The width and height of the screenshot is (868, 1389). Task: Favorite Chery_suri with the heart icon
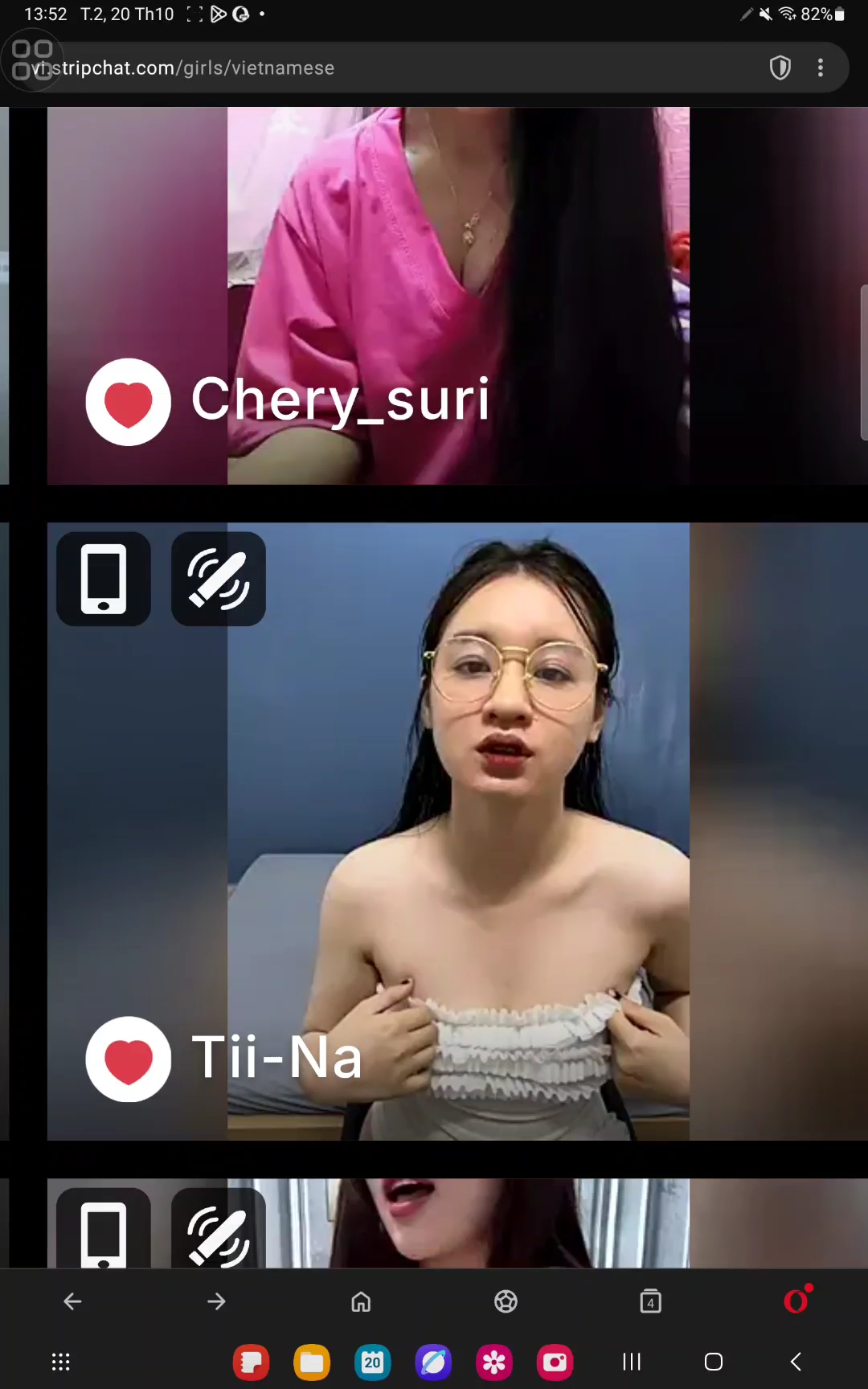[129, 402]
